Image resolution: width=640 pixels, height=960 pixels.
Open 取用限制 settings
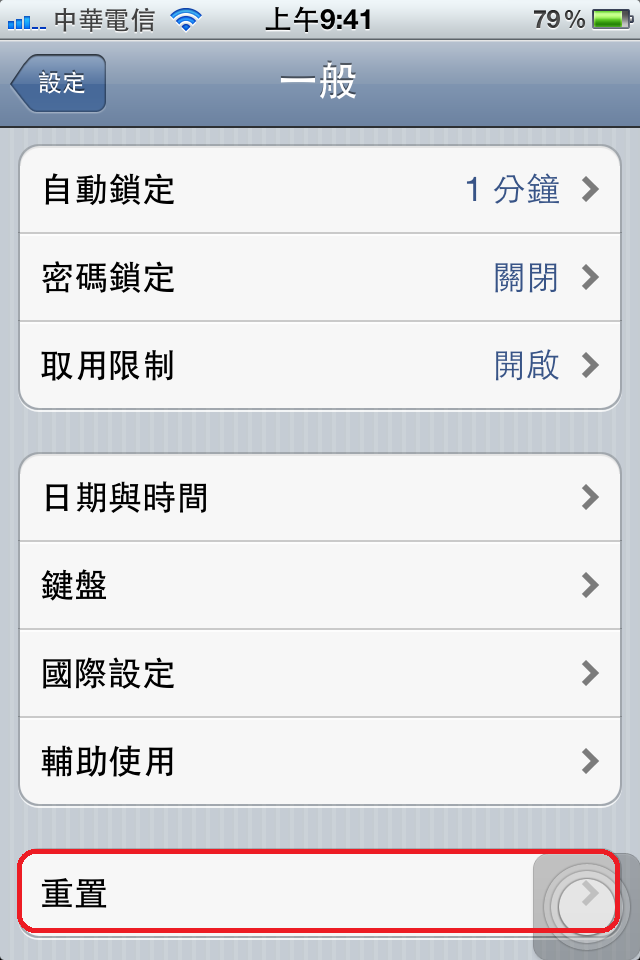320,365
